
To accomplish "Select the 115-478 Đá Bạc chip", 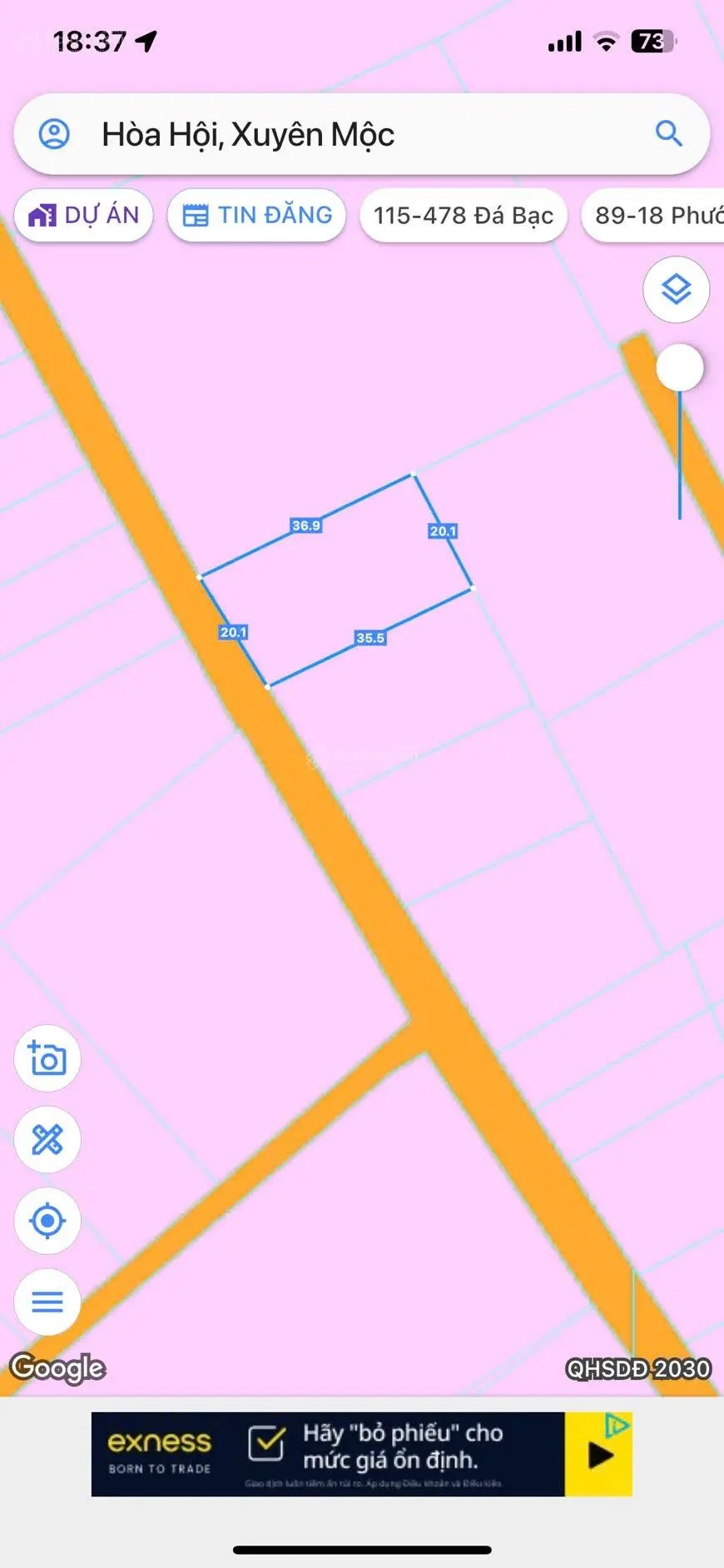I will point(463,216).
